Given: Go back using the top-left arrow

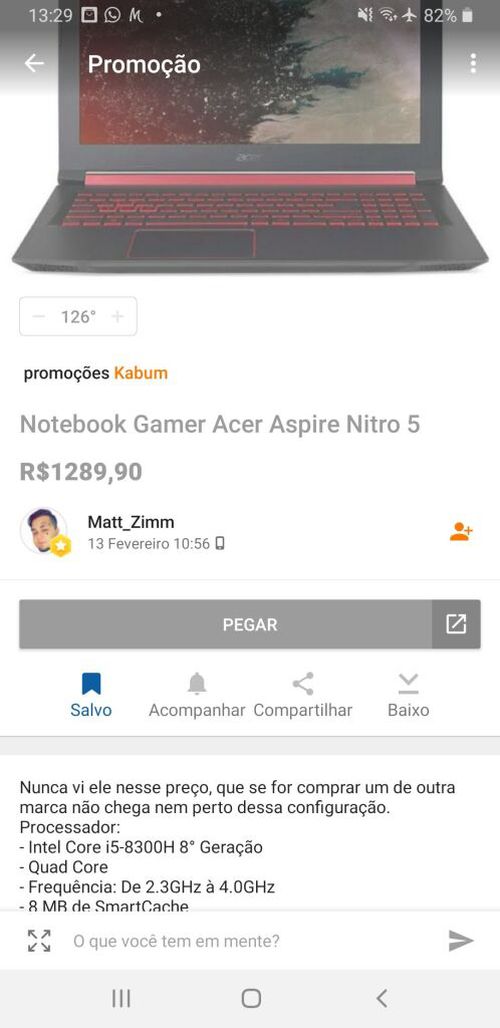Looking at the screenshot, I should tap(34, 63).
